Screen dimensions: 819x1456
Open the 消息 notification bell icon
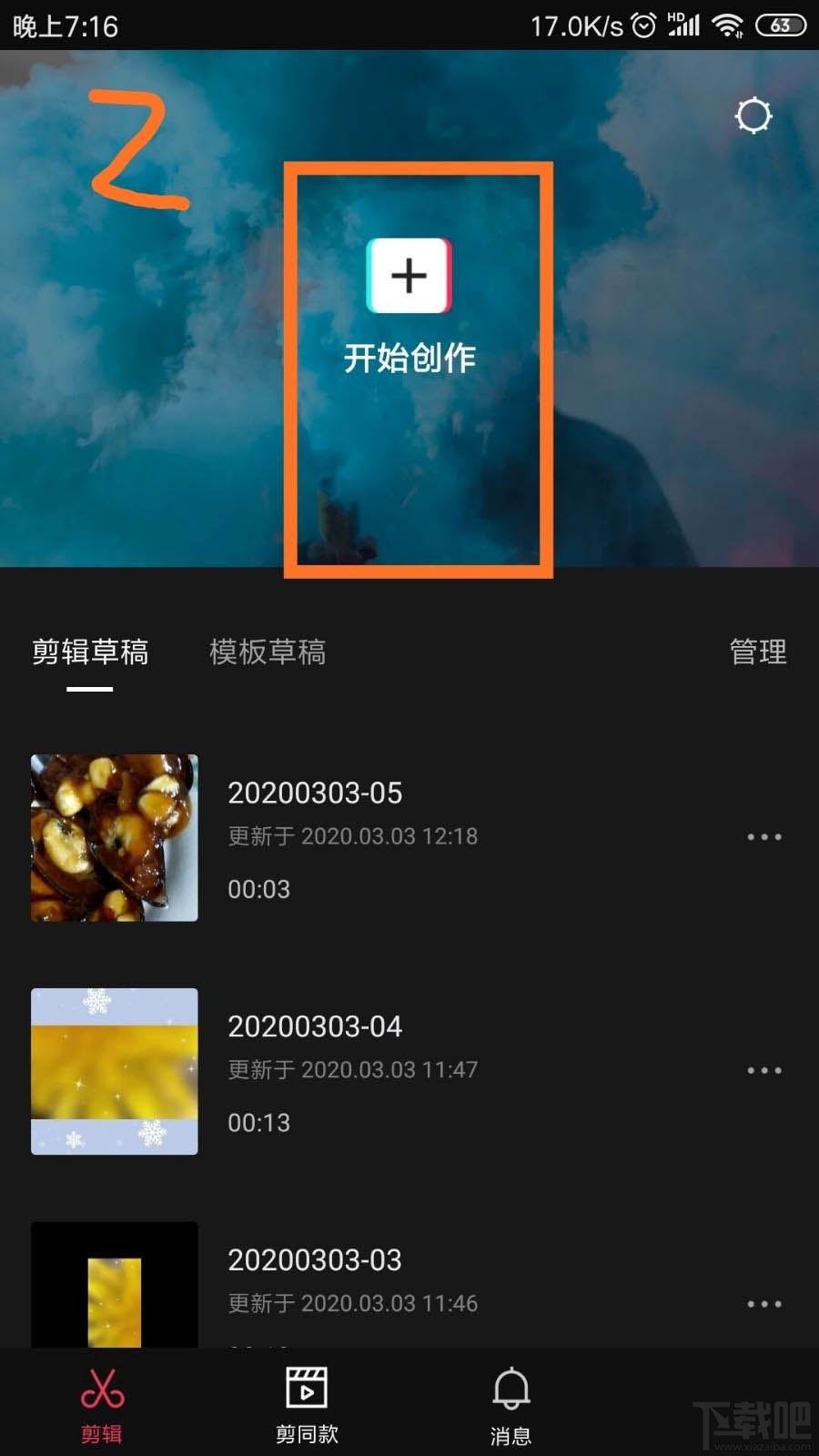(512, 1388)
